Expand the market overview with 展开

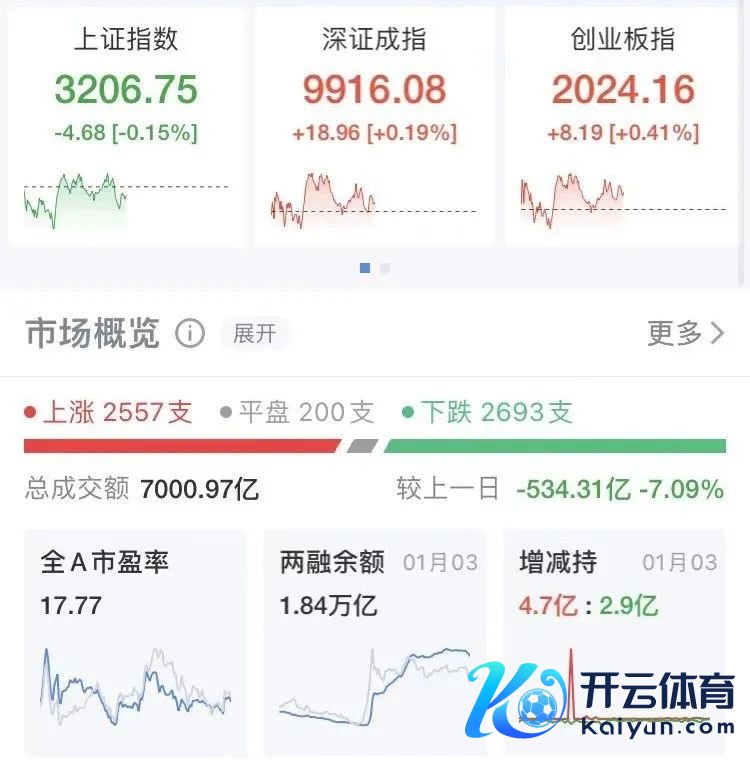click(x=254, y=333)
